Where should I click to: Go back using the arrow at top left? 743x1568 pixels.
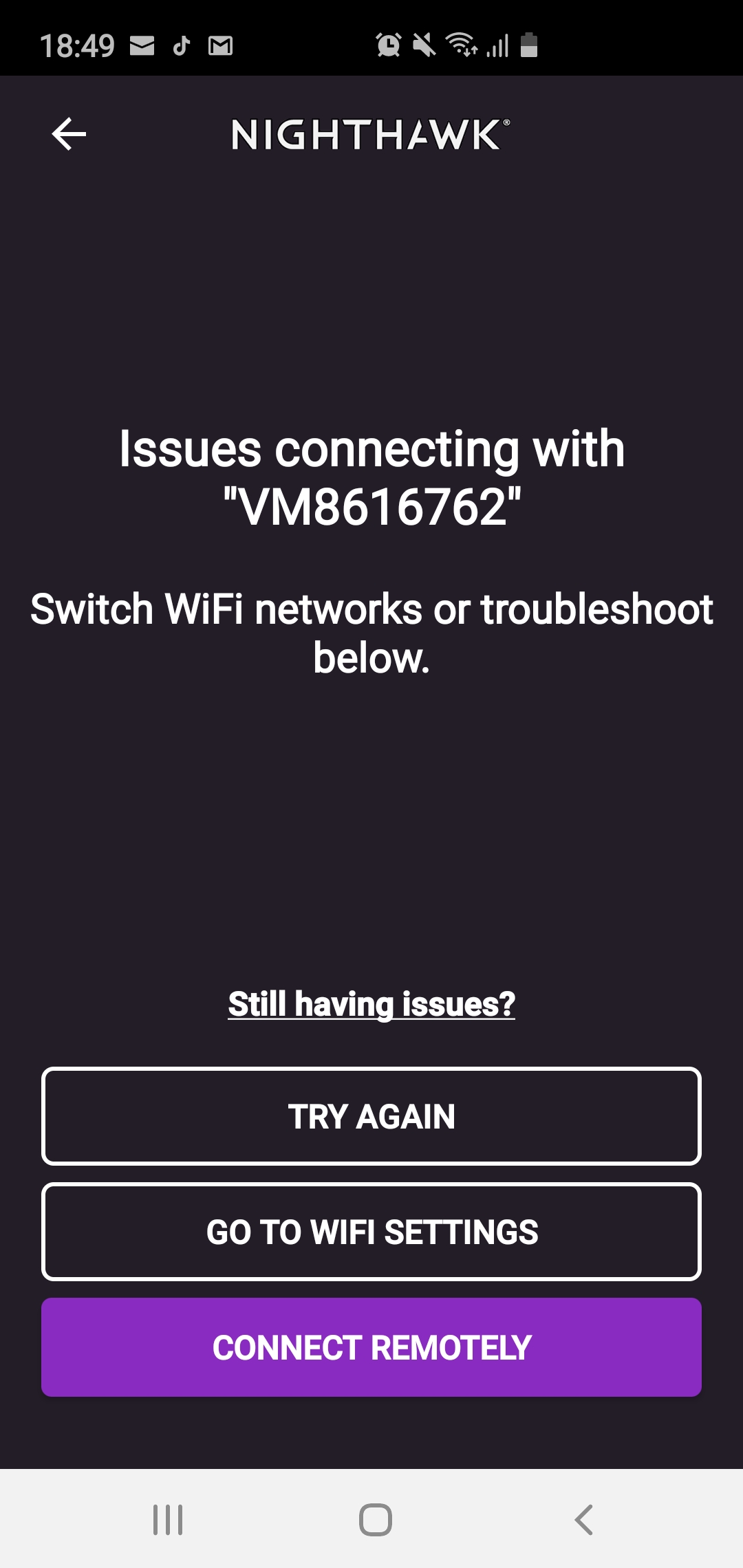click(x=67, y=135)
